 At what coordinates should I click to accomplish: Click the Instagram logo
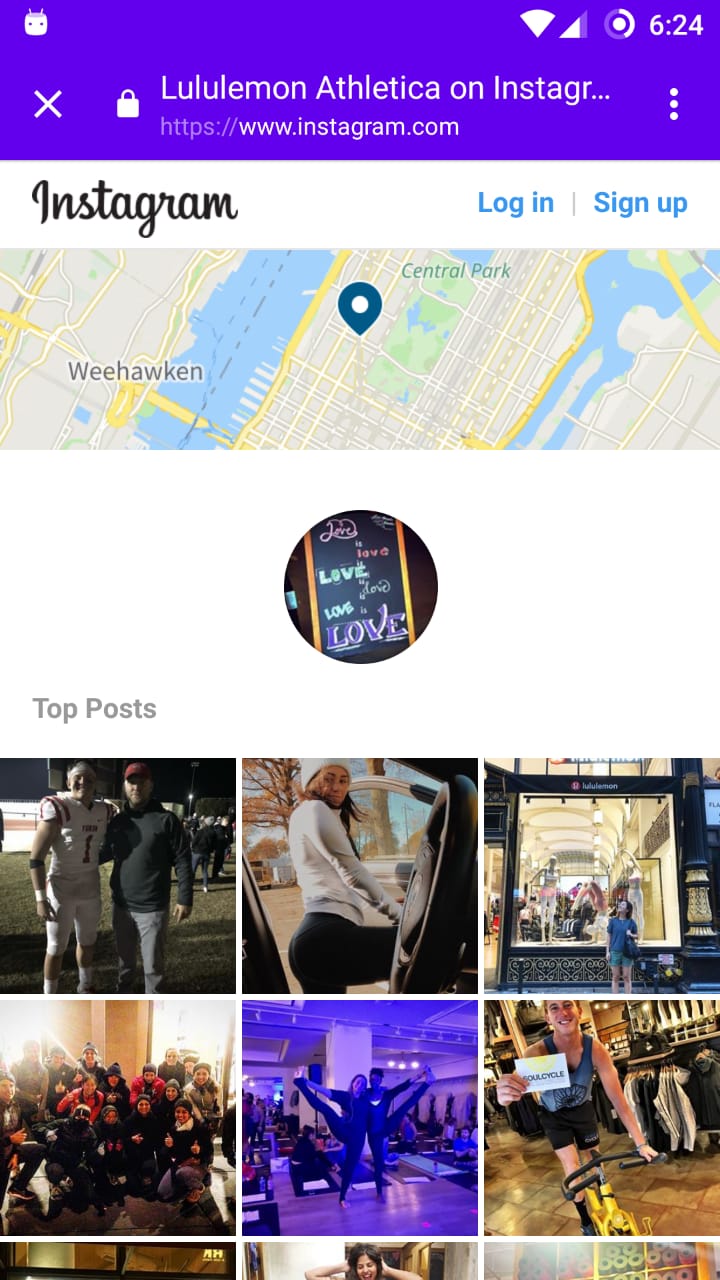[135, 203]
